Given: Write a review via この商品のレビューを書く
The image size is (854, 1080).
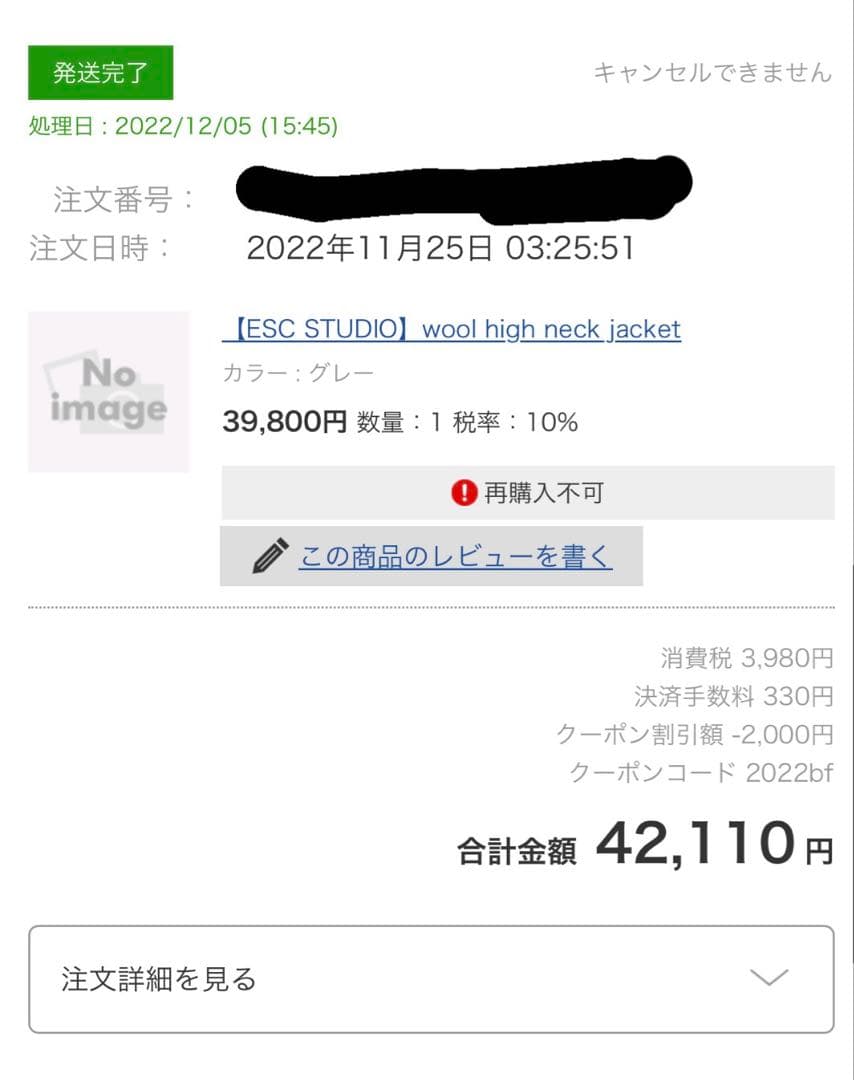Looking at the screenshot, I should 455,556.
